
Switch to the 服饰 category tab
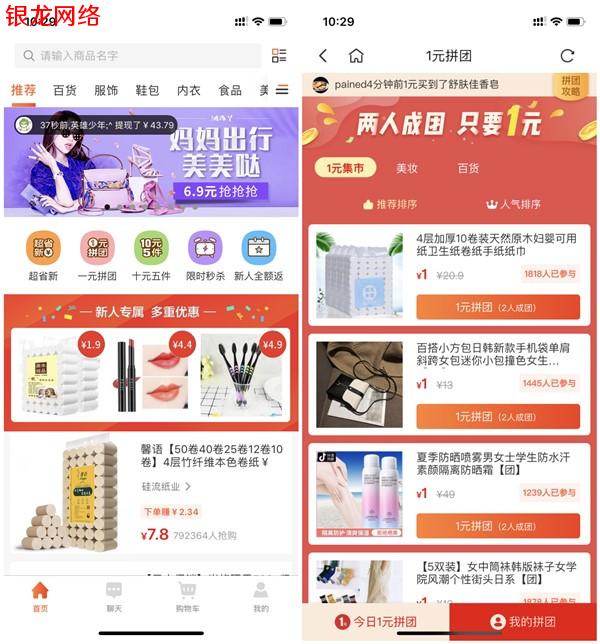pyautogui.click(x=106, y=91)
